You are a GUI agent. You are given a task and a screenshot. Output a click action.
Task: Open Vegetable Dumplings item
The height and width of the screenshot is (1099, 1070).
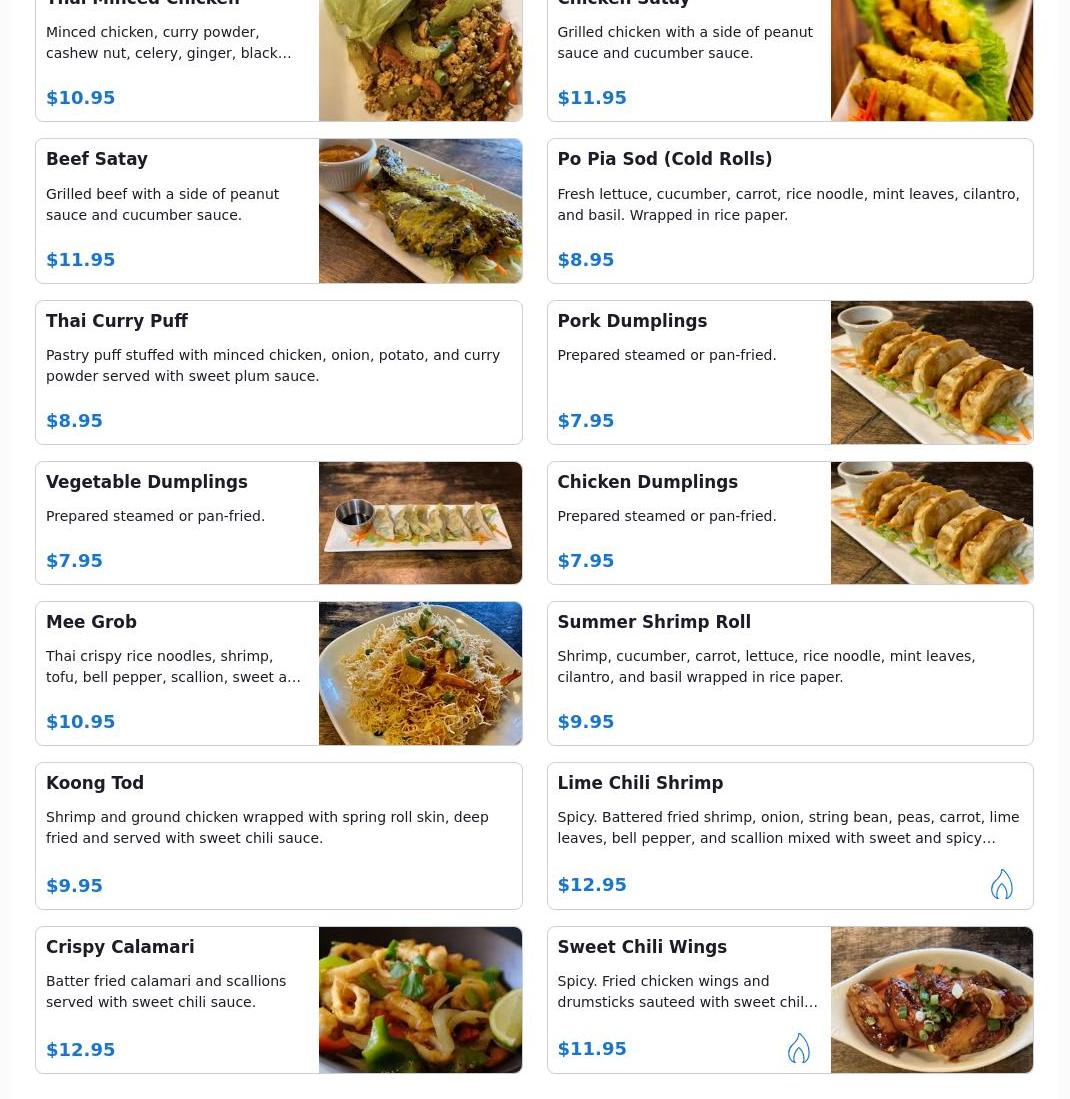[x=278, y=522]
